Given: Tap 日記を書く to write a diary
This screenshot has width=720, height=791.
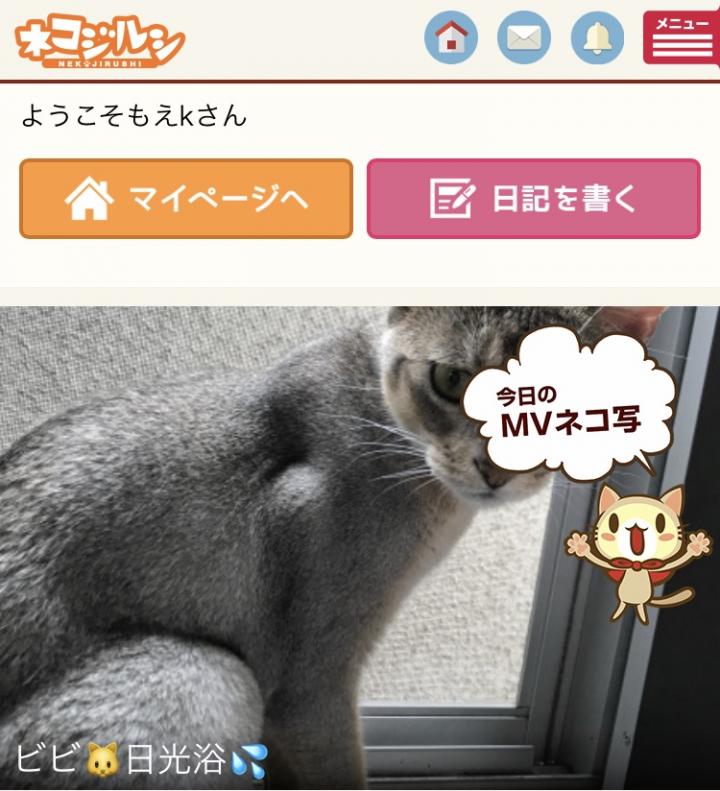Looking at the screenshot, I should pyautogui.click(x=533, y=199).
